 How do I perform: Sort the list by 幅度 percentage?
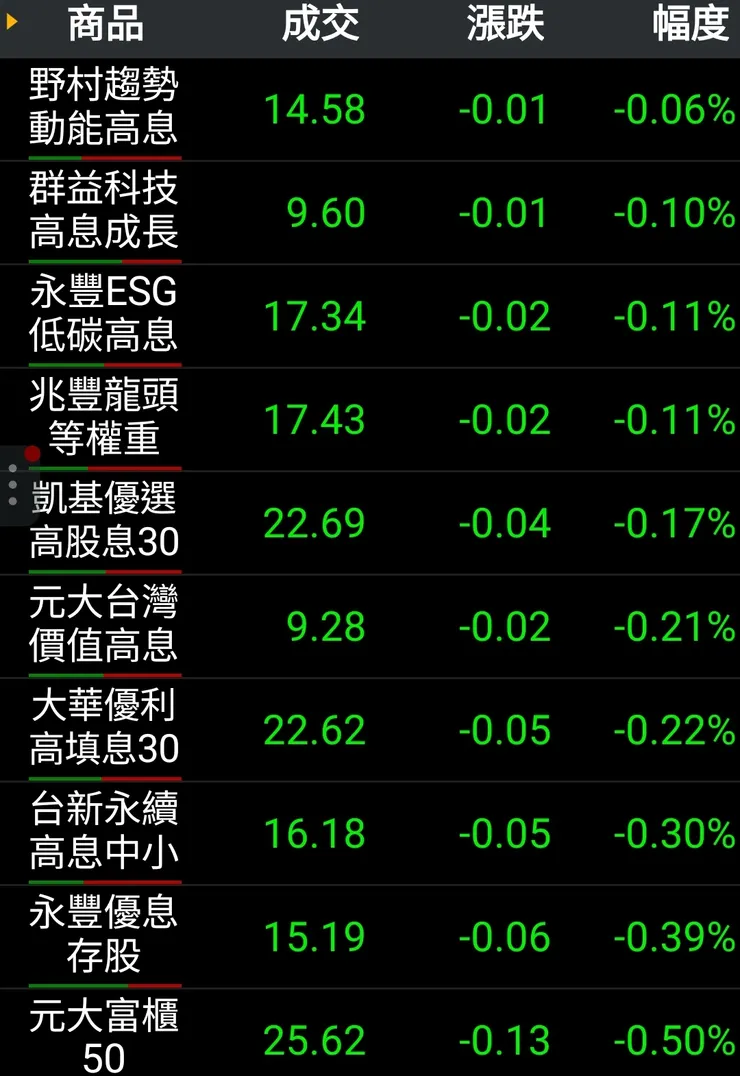click(690, 25)
